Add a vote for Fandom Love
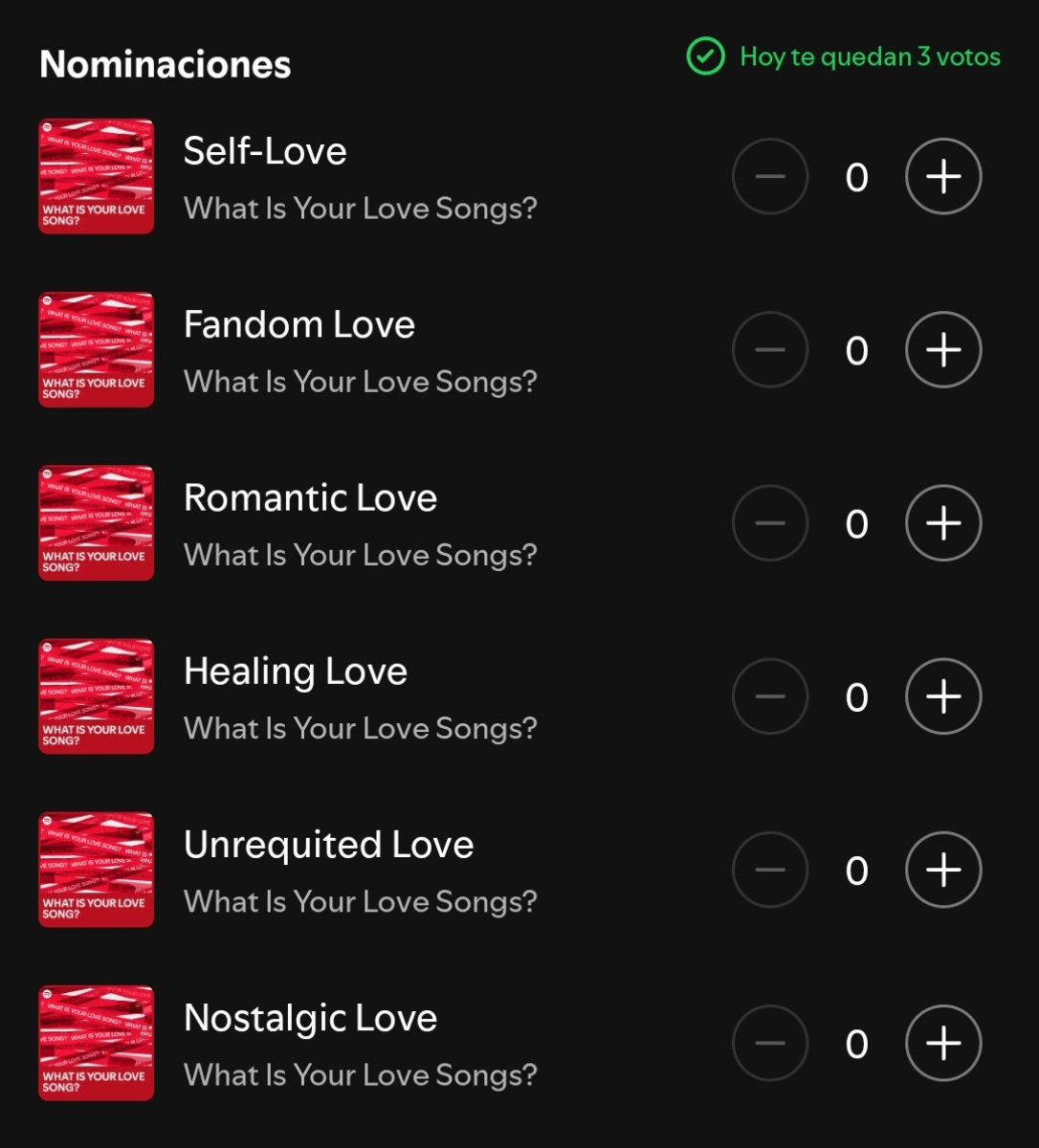This screenshot has height=1148, width=1039. pos(942,349)
